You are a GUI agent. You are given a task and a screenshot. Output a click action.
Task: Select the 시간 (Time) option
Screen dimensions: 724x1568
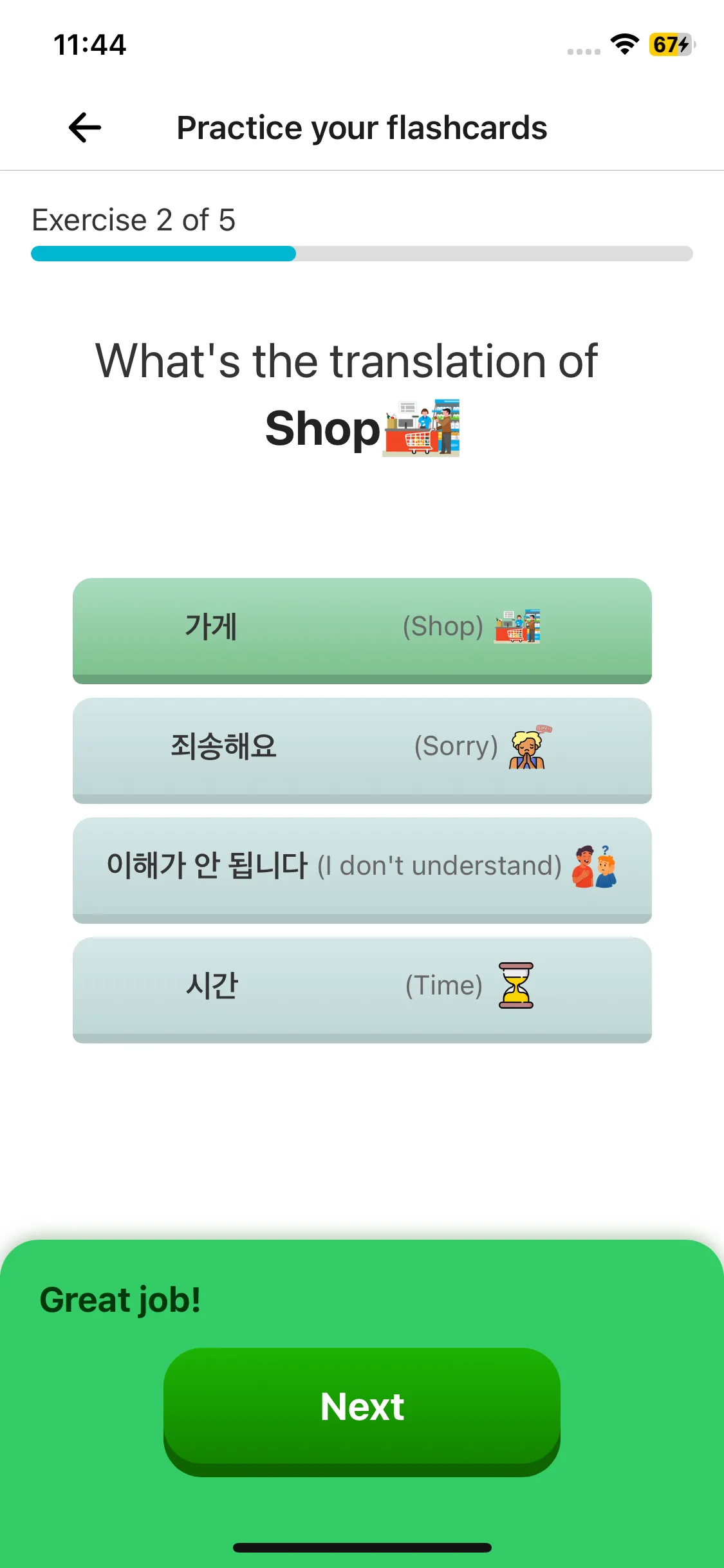[362, 987]
